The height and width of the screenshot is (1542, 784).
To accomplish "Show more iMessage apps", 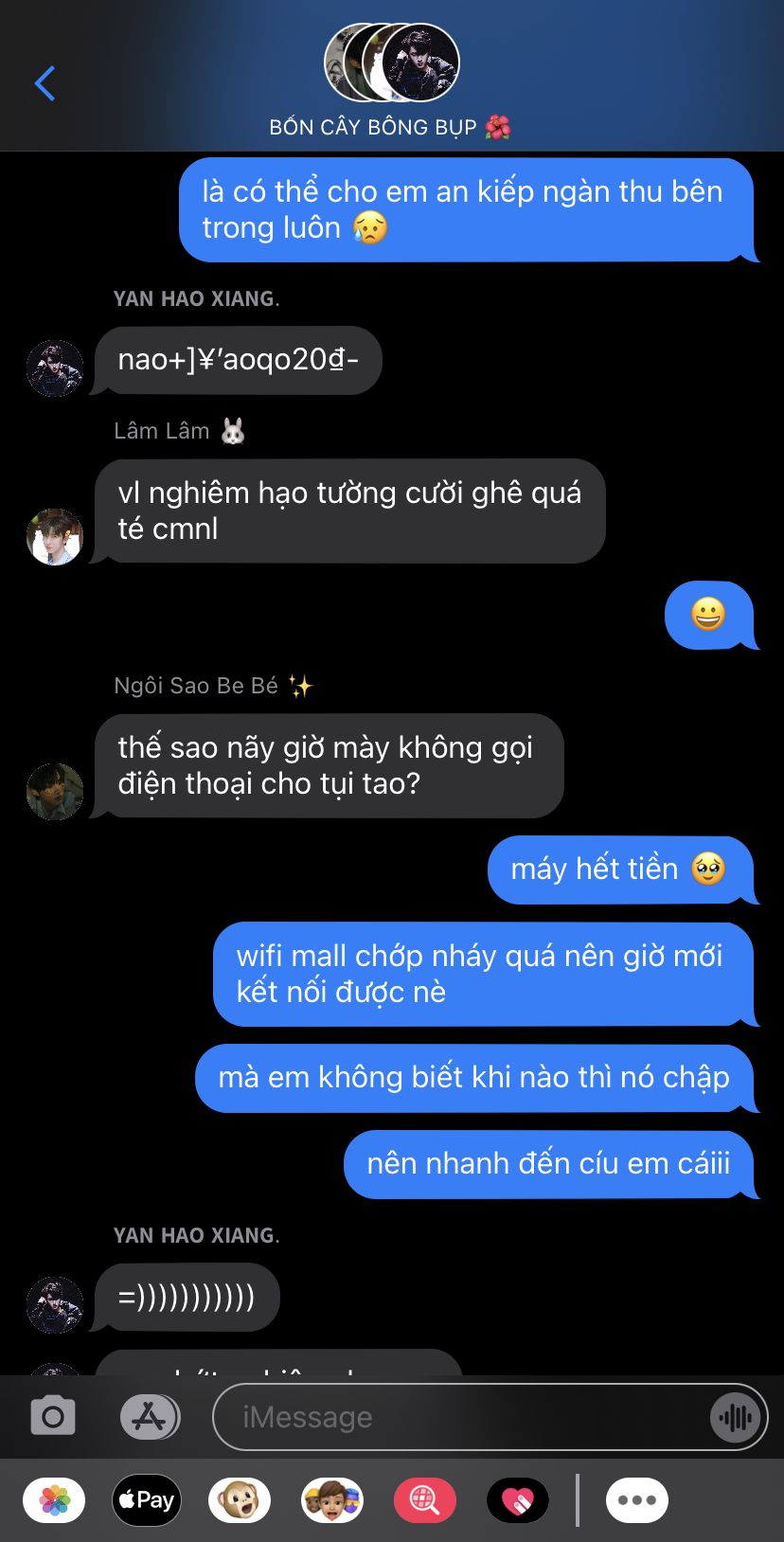I will 637,1500.
